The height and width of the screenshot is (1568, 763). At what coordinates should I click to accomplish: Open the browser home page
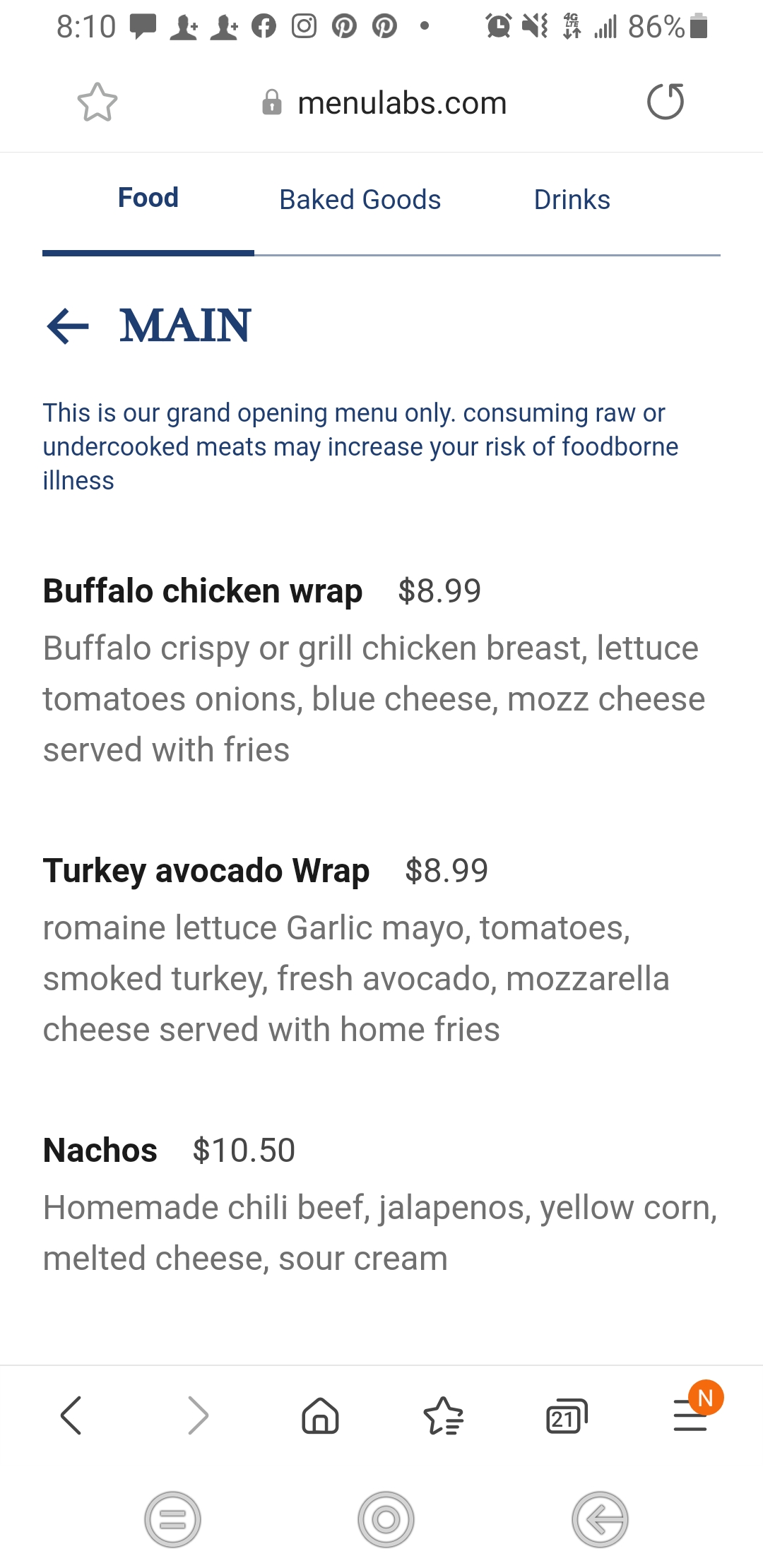[x=320, y=1415]
